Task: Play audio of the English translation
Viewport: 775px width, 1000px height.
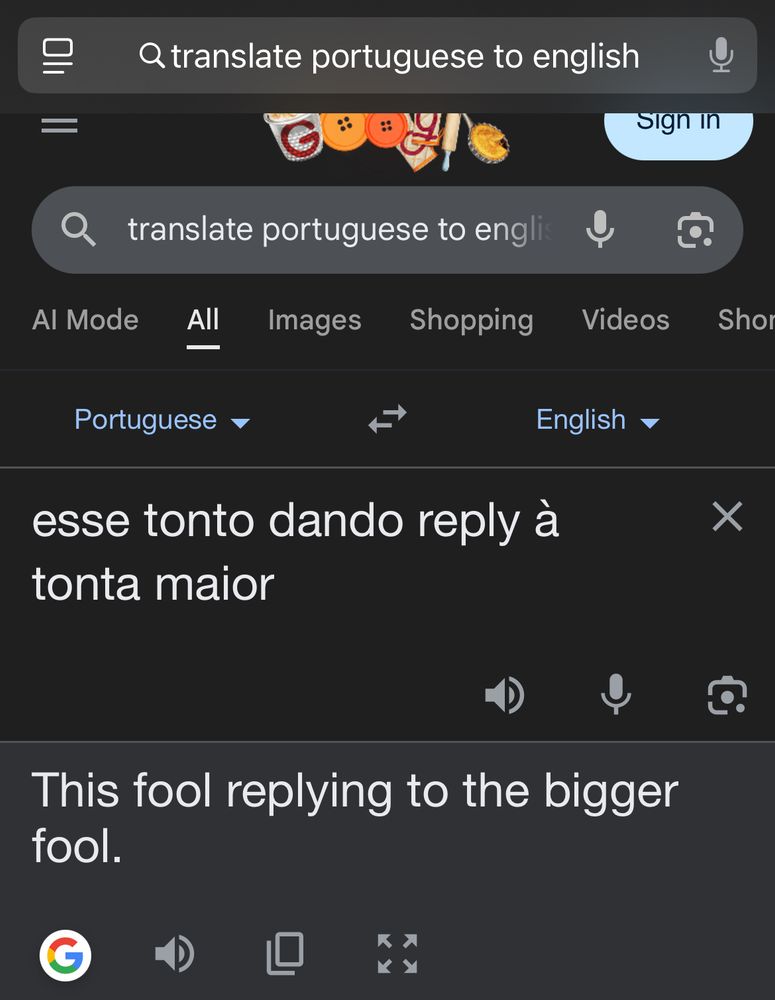Action: tap(175, 953)
